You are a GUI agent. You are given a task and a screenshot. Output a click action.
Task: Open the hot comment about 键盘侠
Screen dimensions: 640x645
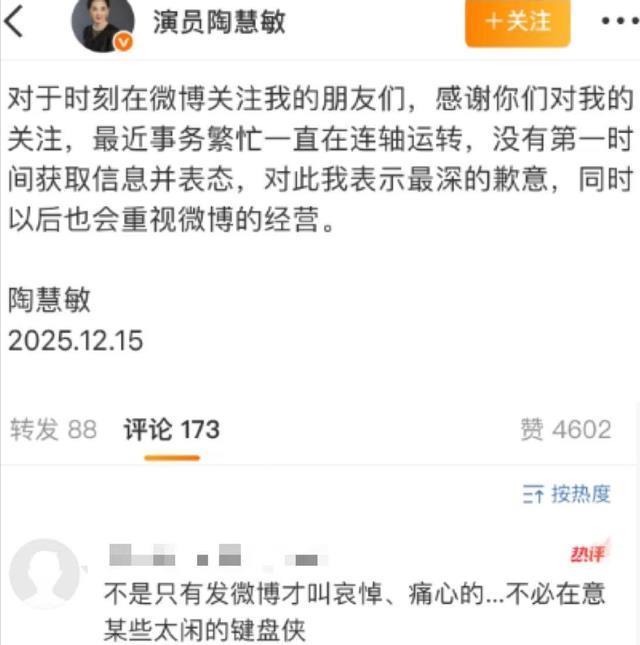coord(355,610)
